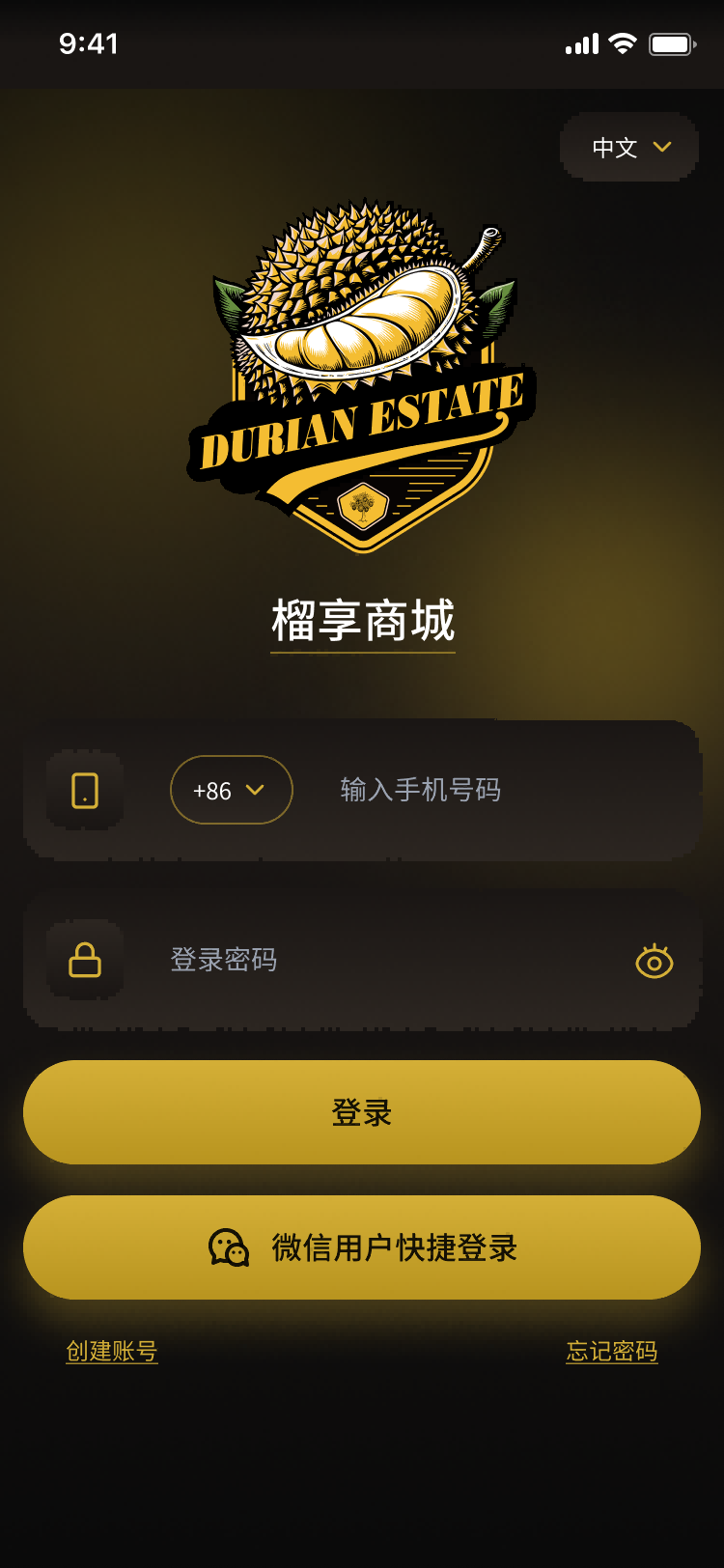Open the 中文 language selector
Viewport: 724px width, 1568px height.
628,147
